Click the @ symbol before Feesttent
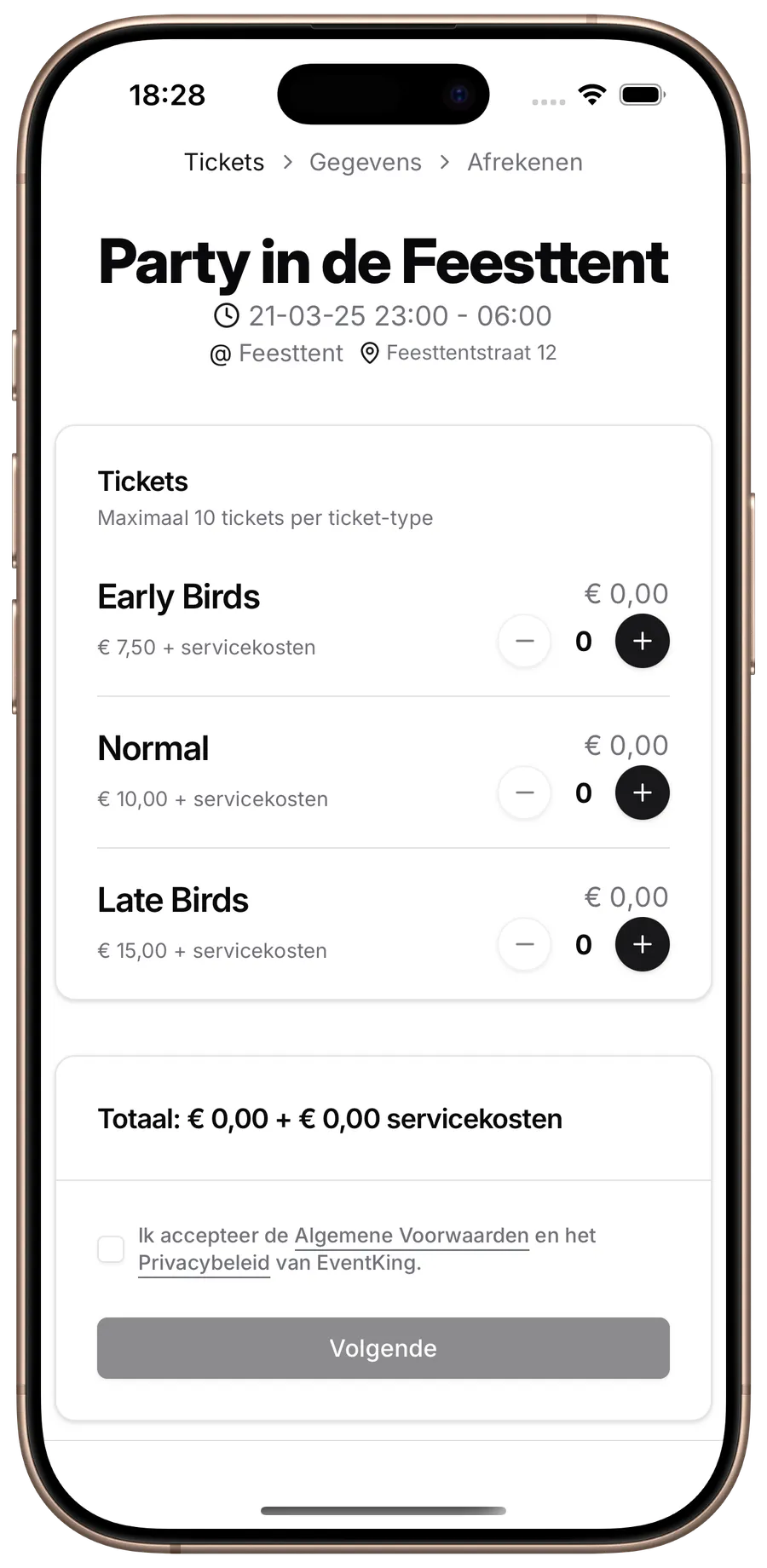The height and width of the screenshot is (1568, 767). pyautogui.click(x=220, y=352)
